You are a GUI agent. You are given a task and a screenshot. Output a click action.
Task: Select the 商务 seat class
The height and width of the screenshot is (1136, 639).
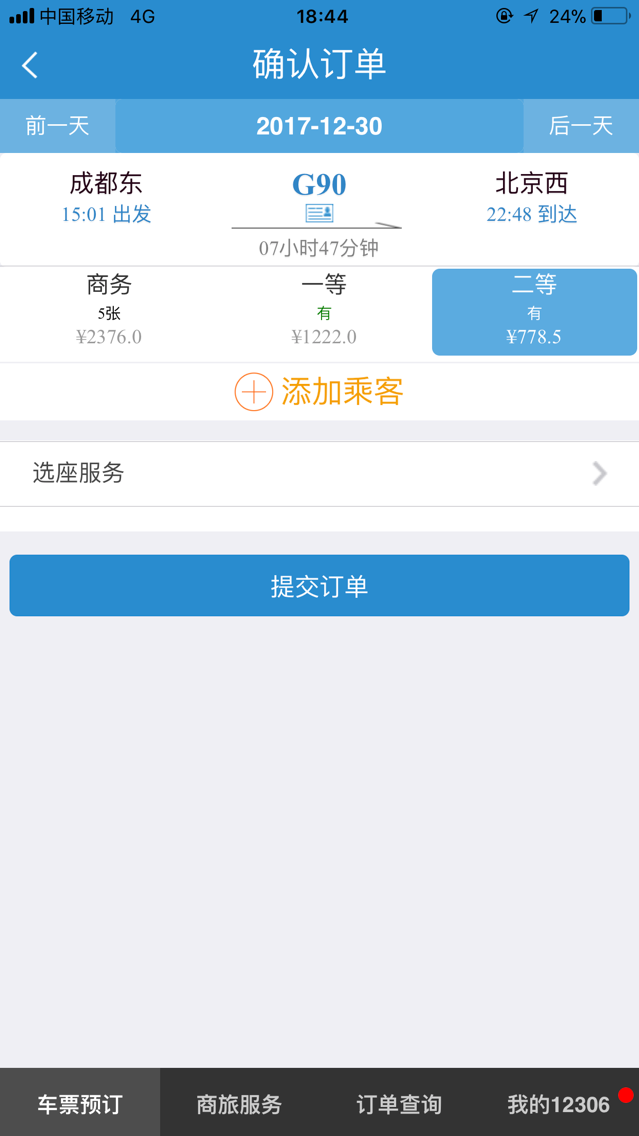(109, 312)
